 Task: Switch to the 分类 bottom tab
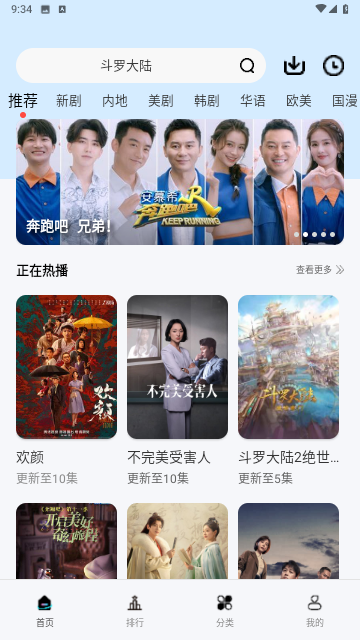pyautogui.click(x=225, y=611)
